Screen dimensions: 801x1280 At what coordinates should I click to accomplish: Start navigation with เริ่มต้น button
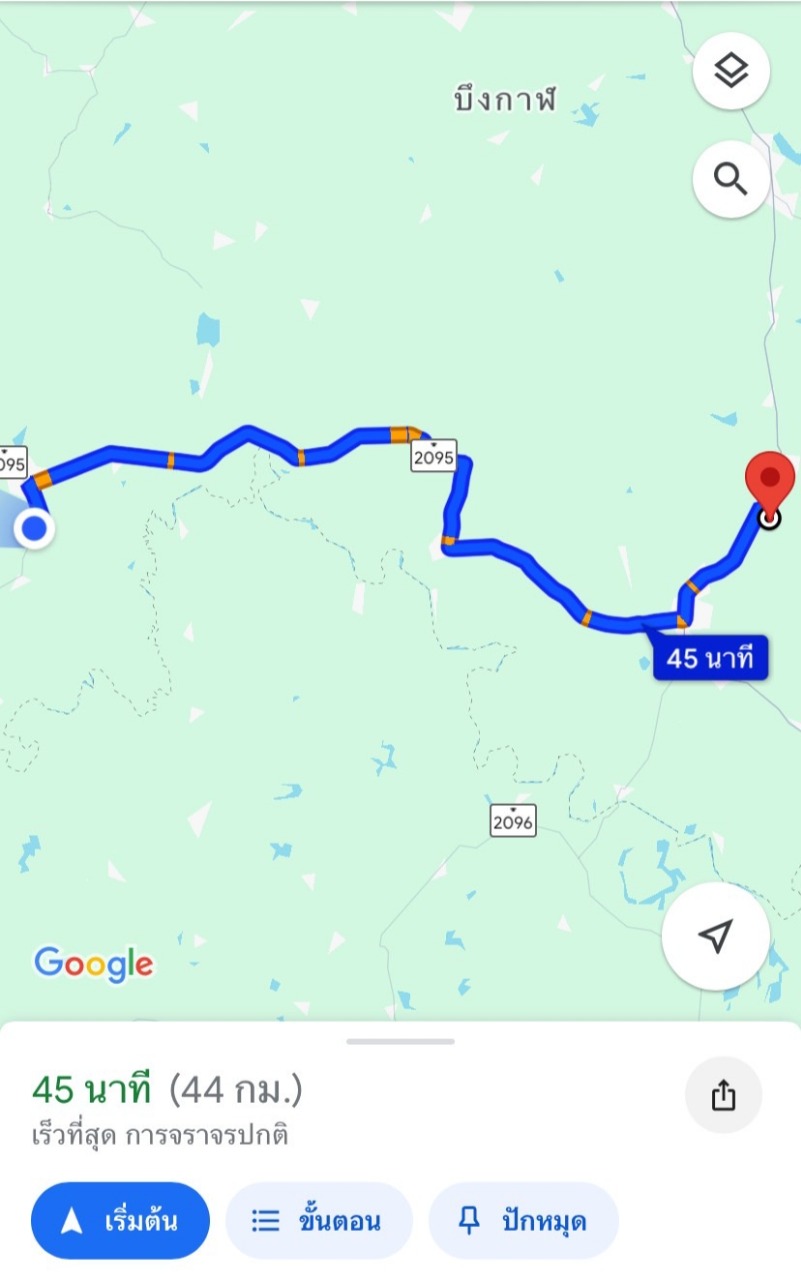click(121, 1221)
